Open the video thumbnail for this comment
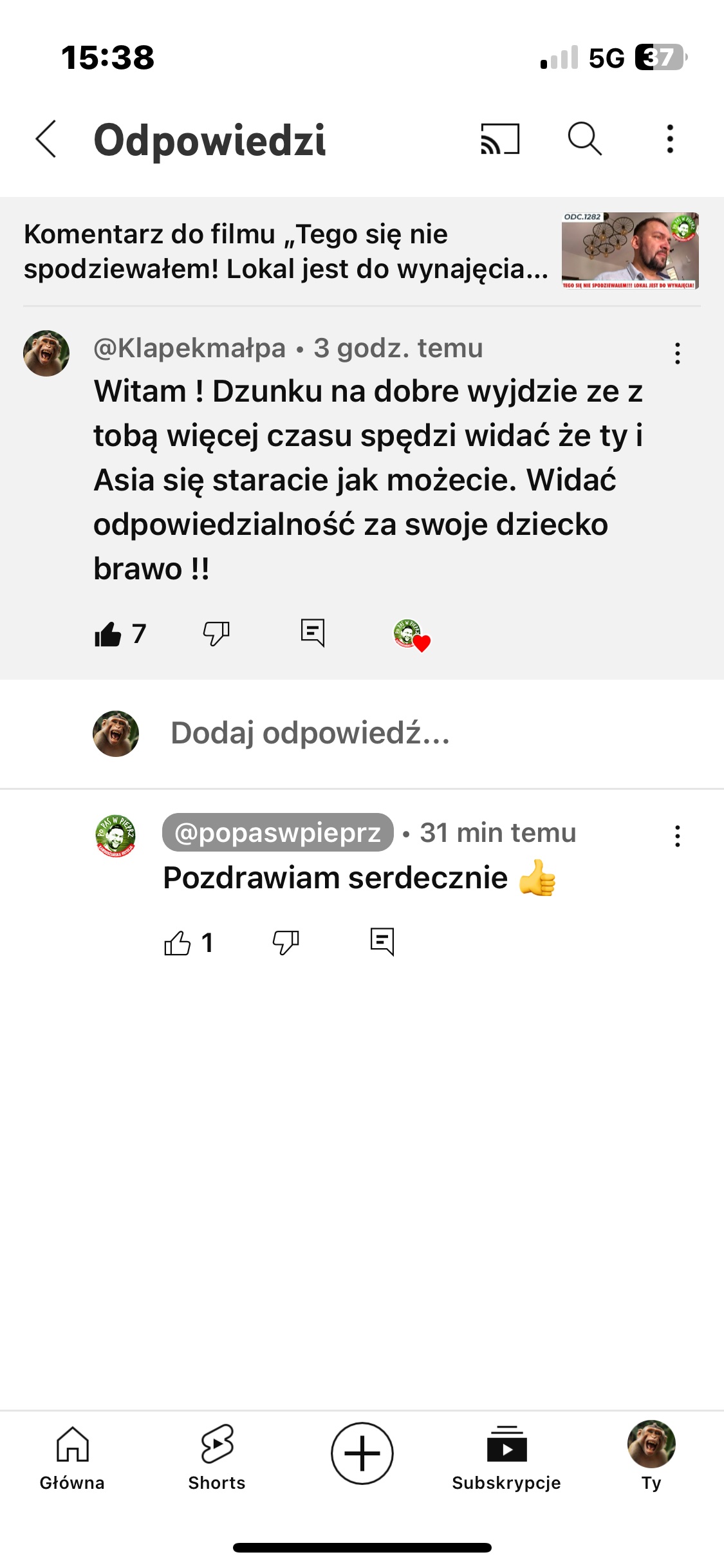 click(x=630, y=251)
